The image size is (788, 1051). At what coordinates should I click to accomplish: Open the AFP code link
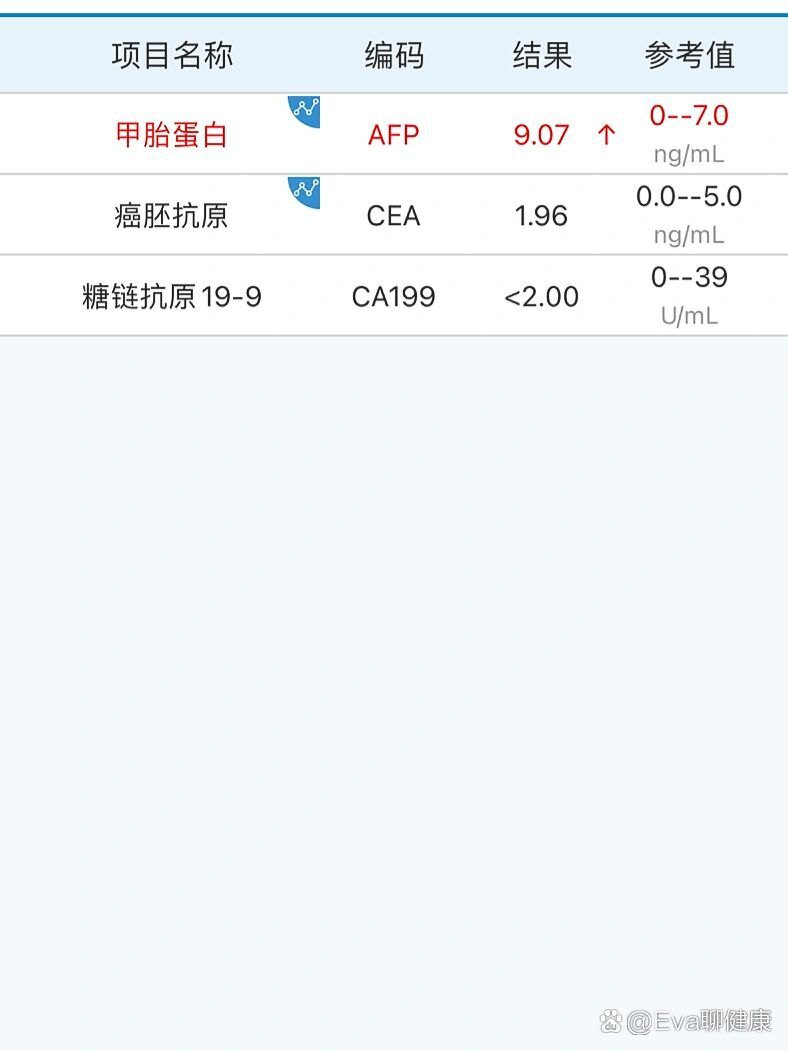(394, 134)
